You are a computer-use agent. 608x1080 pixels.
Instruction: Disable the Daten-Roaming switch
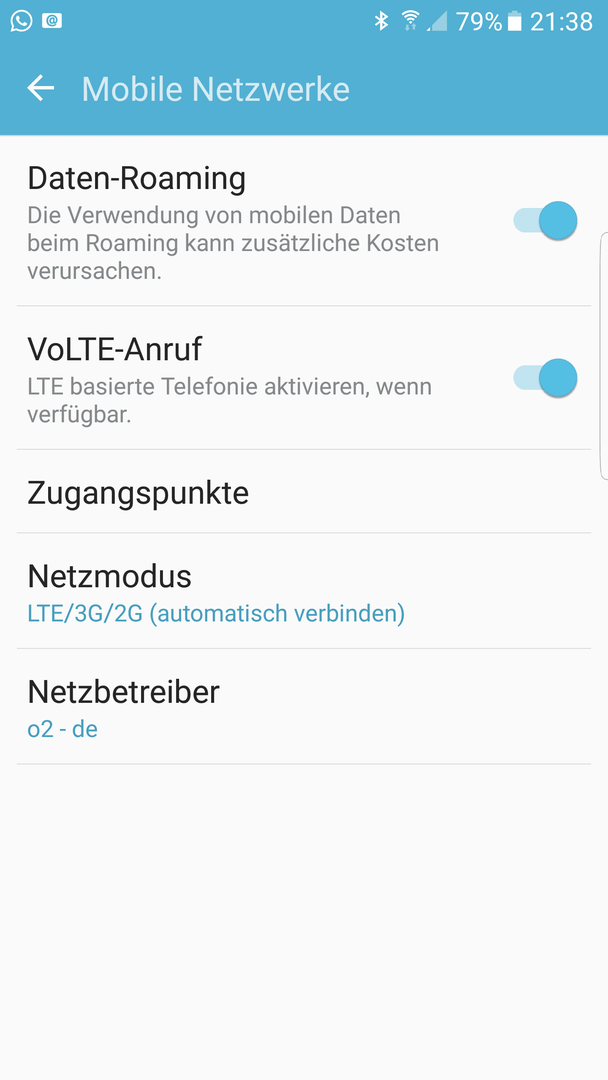545,221
